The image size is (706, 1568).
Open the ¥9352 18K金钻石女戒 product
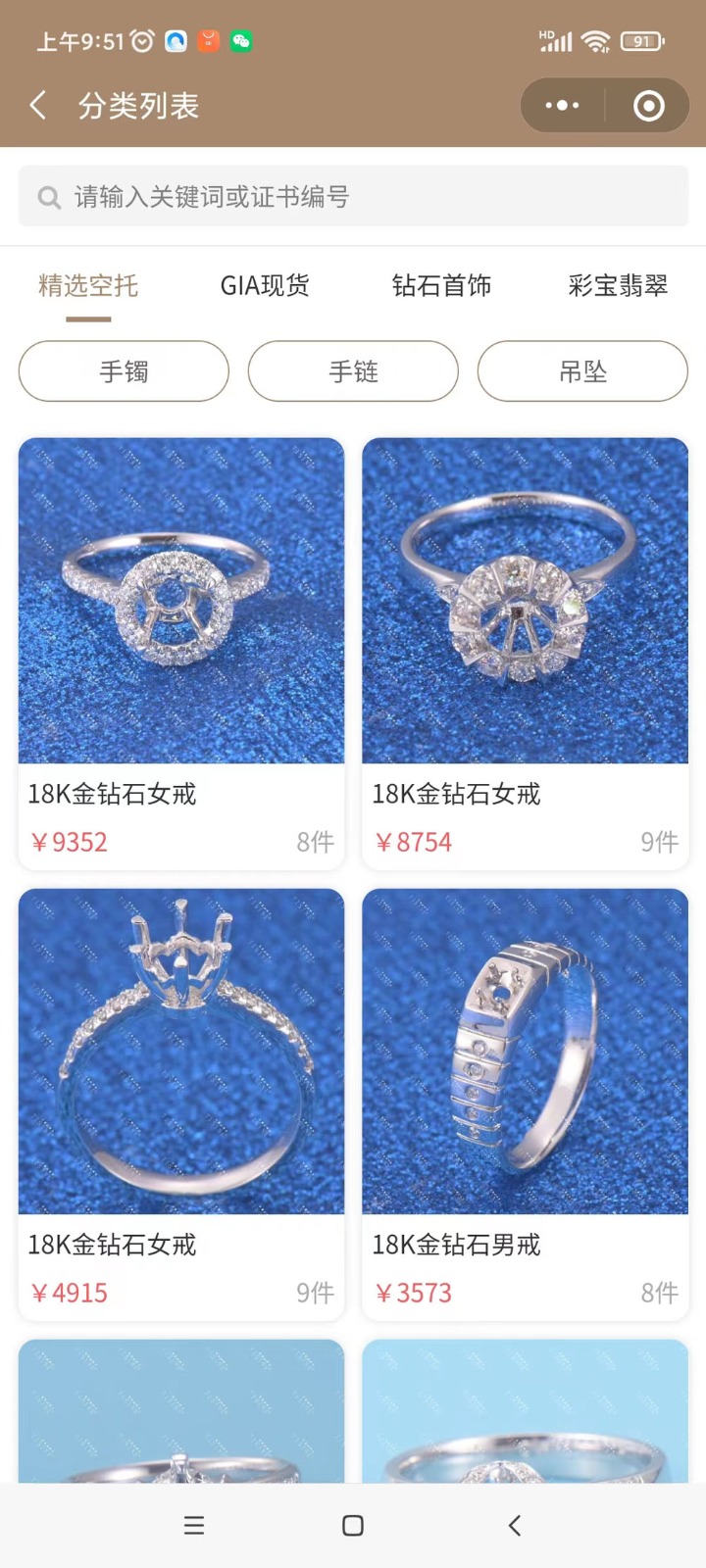coord(181,654)
